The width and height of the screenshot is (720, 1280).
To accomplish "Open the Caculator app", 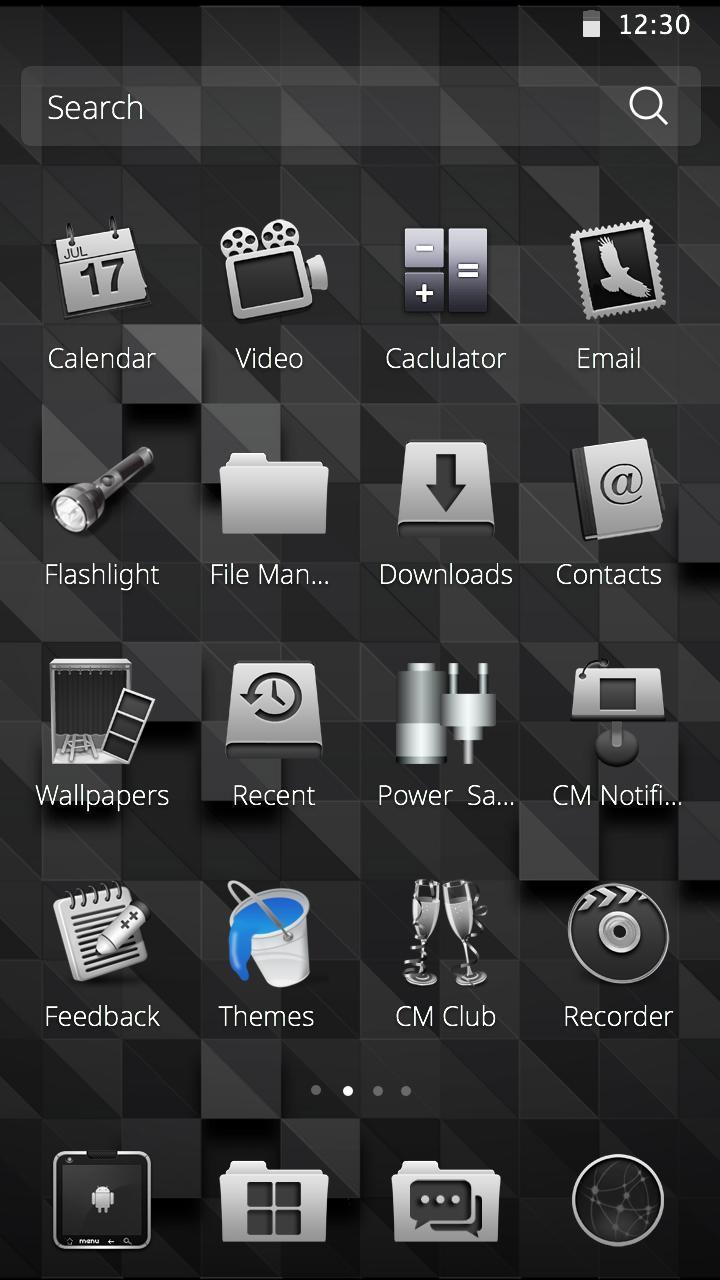I will pos(445,267).
